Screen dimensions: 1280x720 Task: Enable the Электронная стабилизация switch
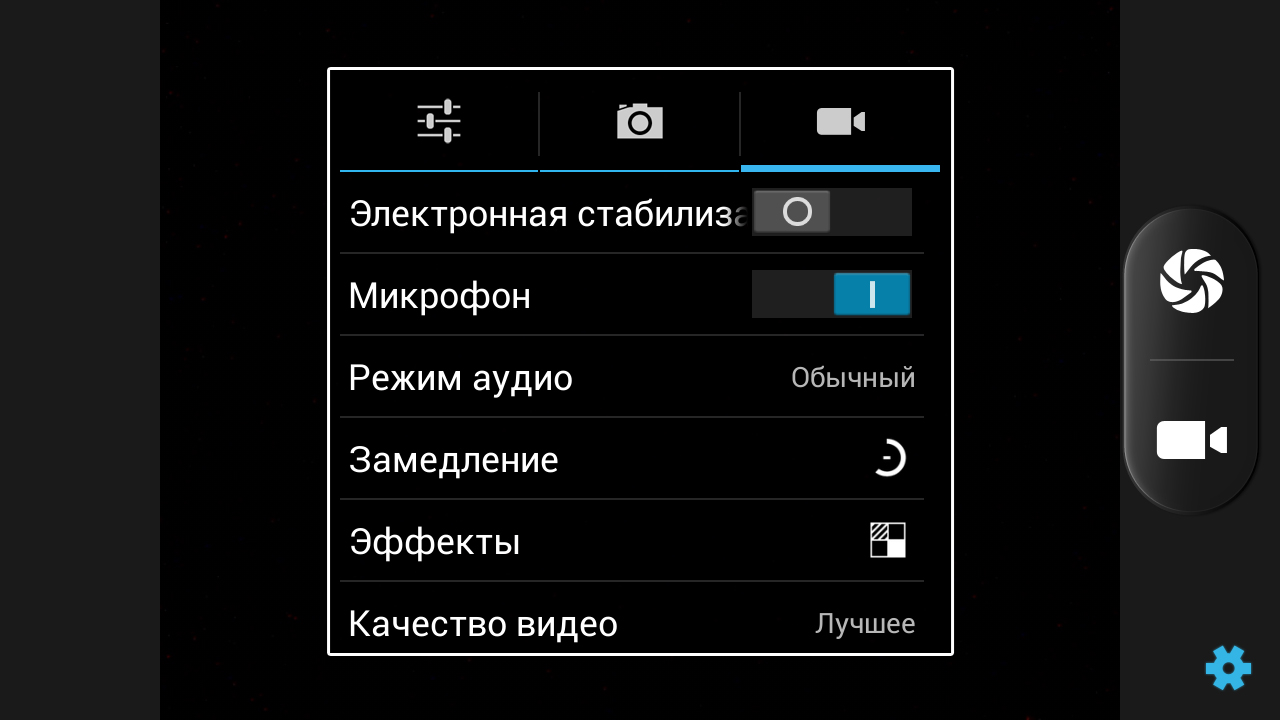pos(831,212)
